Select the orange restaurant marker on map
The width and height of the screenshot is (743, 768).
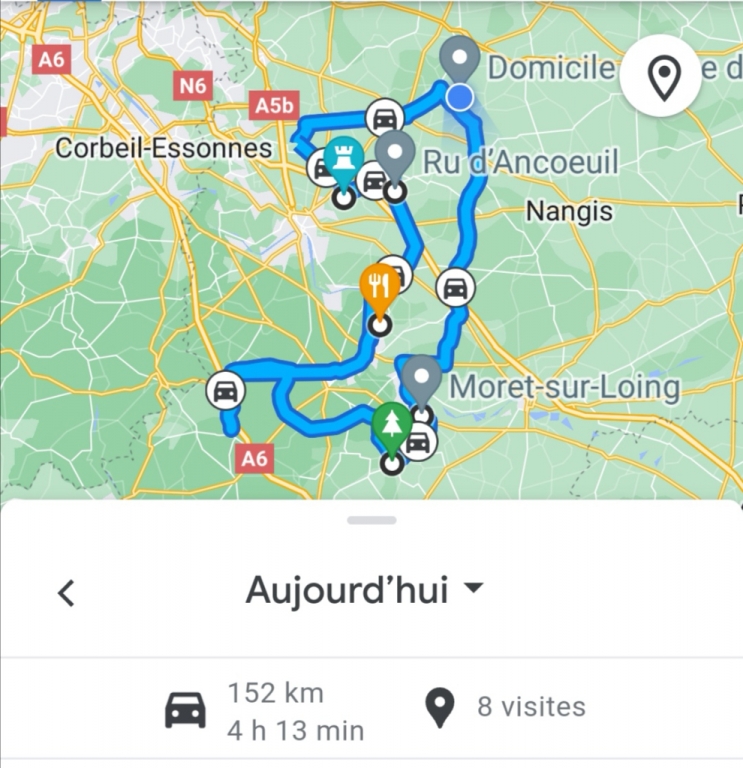[379, 290]
